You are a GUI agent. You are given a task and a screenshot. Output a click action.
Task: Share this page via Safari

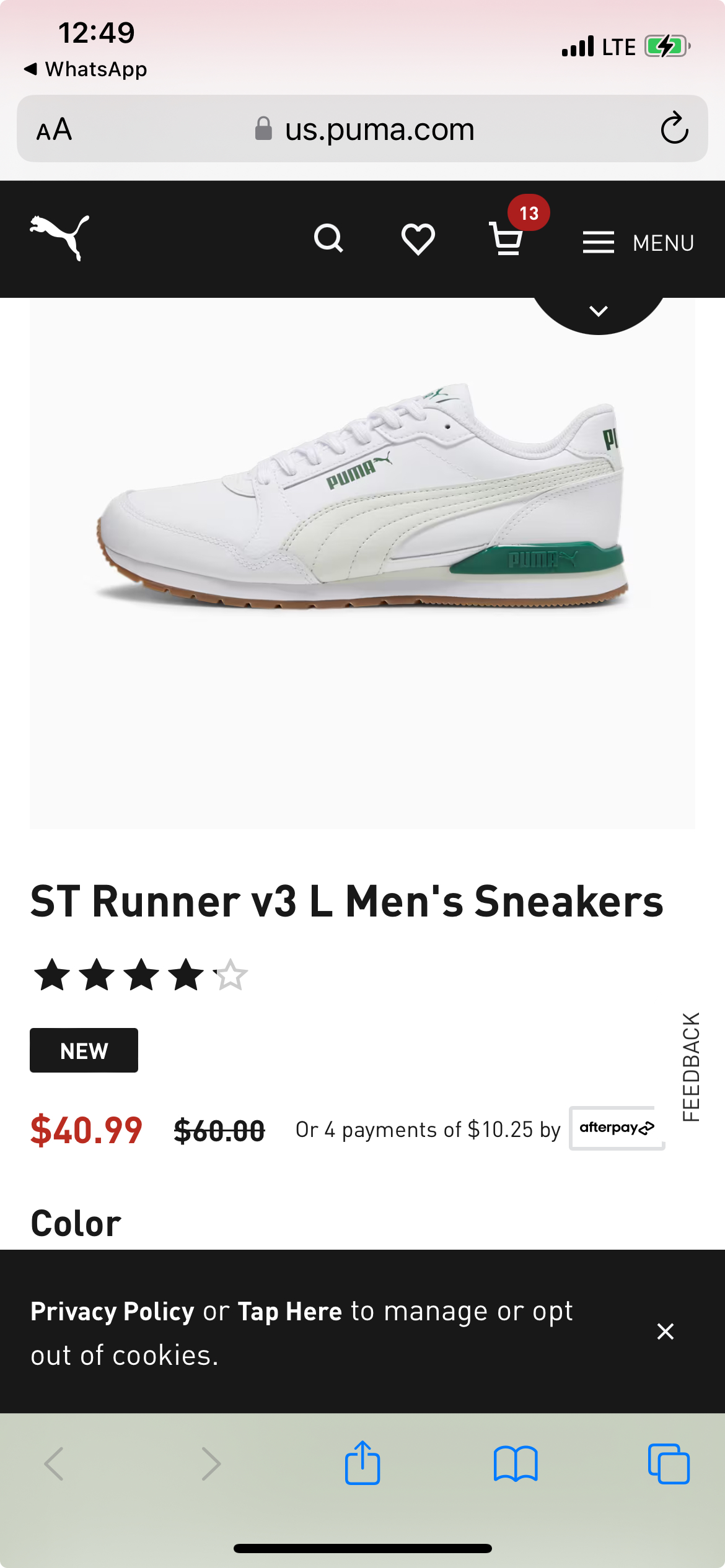pyautogui.click(x=362, y=1463)
